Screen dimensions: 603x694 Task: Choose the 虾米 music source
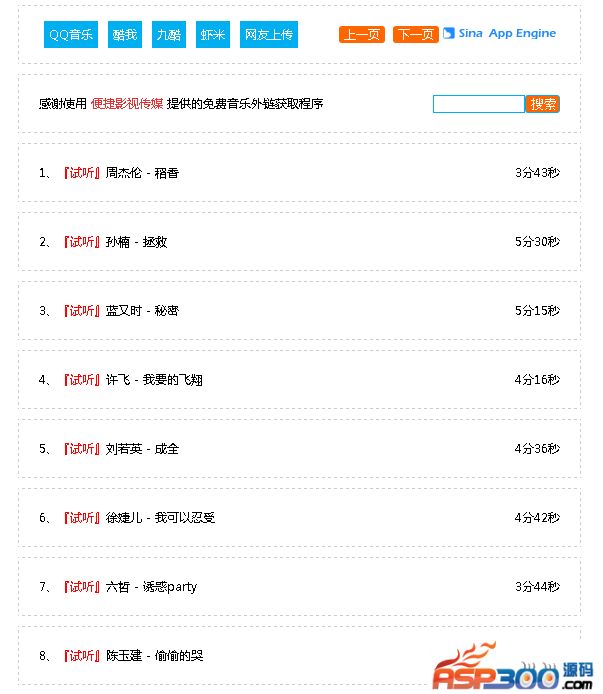pyautogui.click(x=213, y=35)
